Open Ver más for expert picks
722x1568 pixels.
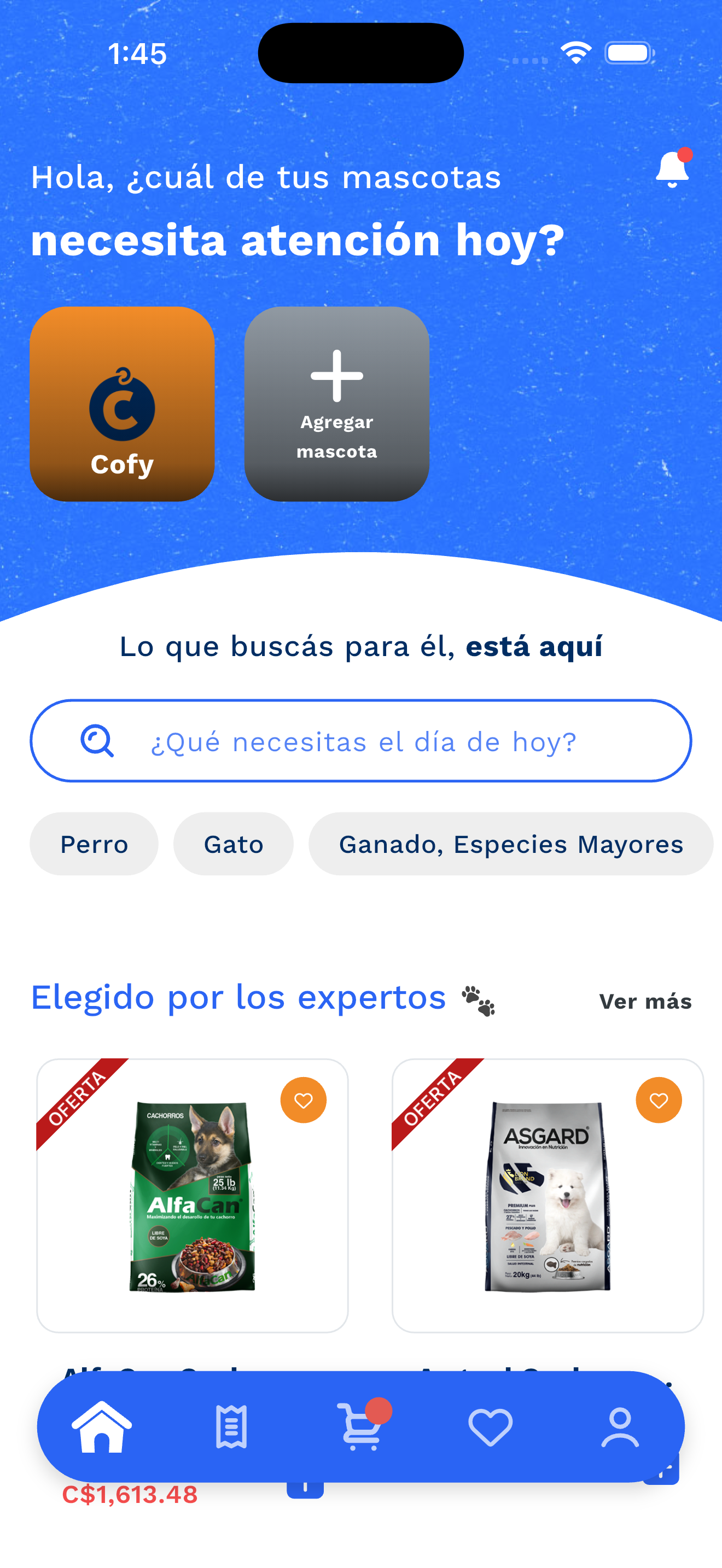tap(646, 1000)
